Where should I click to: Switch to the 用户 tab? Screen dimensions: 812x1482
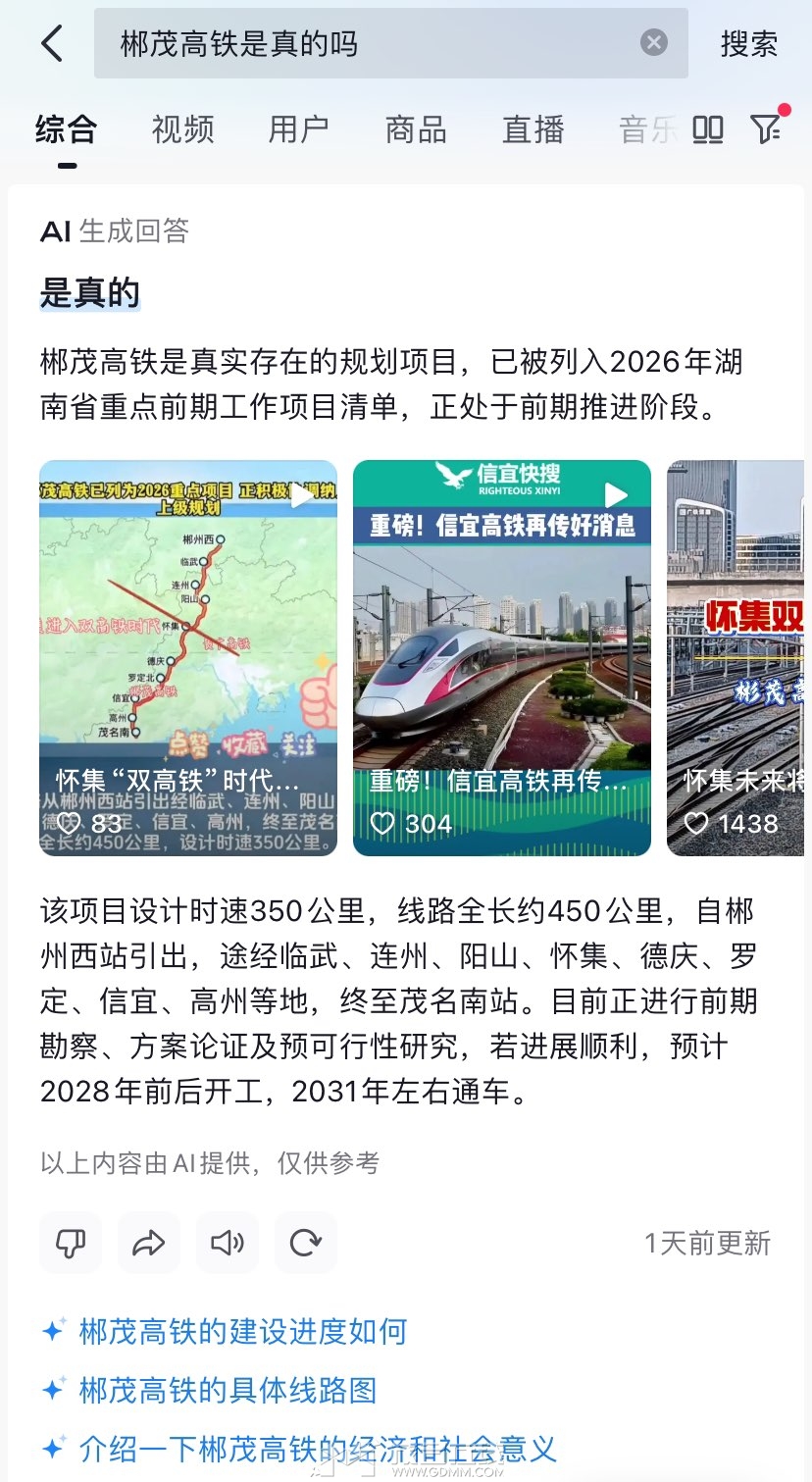click(x=299, y=129)
